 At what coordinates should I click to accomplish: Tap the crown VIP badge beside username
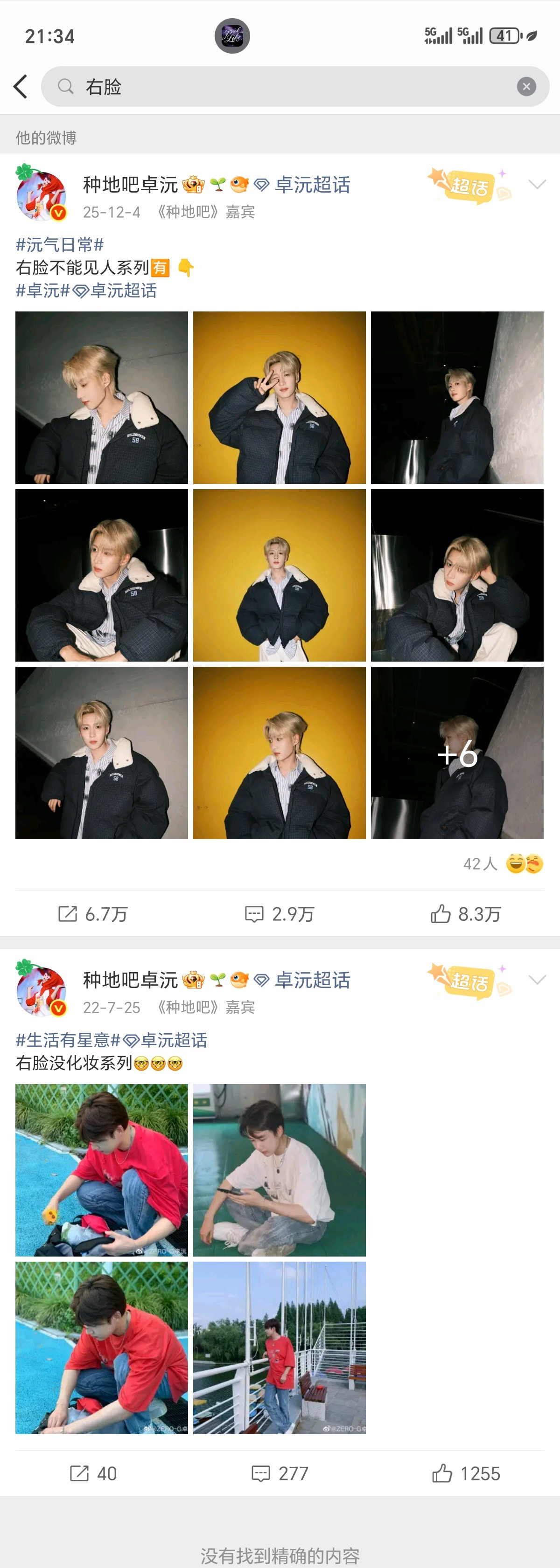193,184
